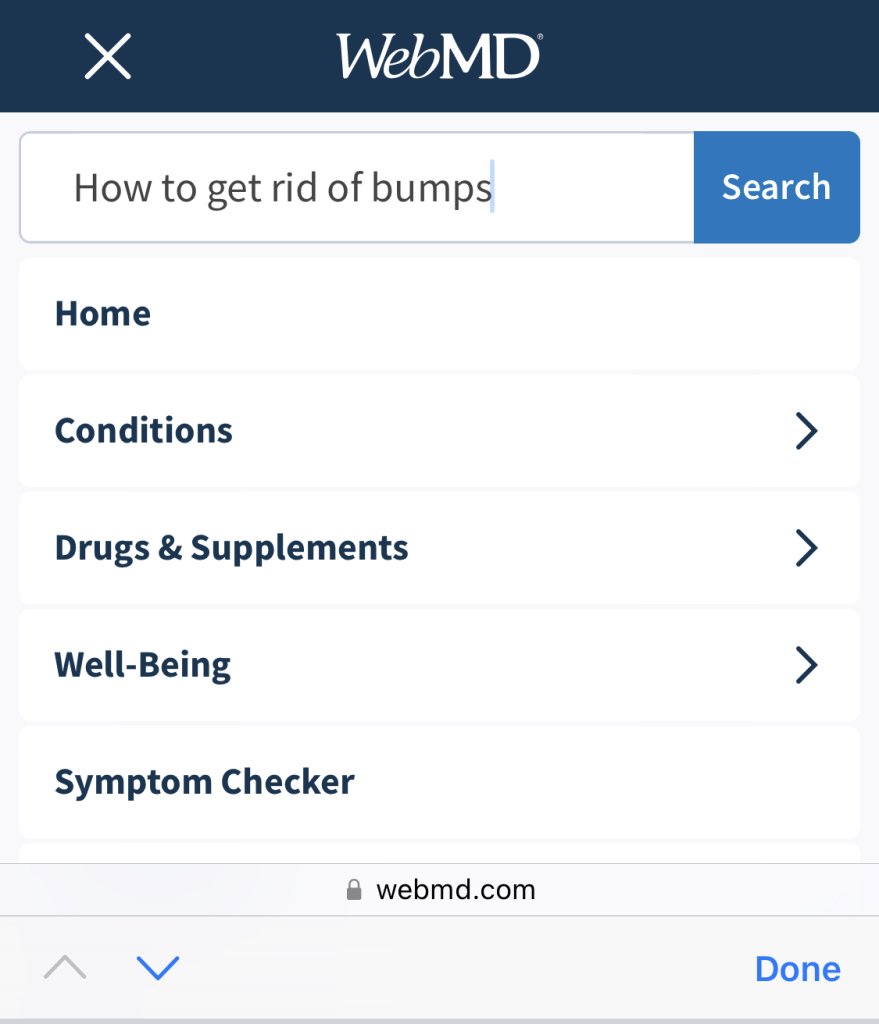Tap Done to dismiss the keyboard bar

(797, 968)
